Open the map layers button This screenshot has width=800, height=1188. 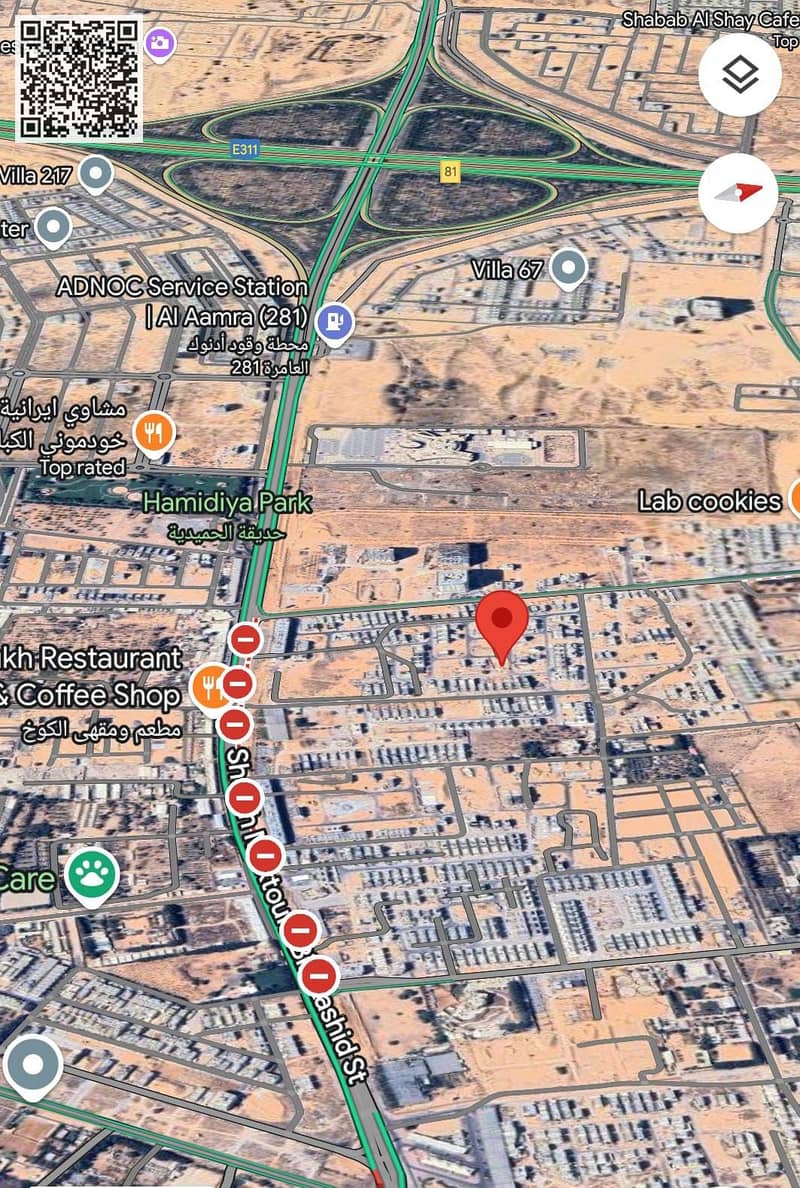pyautogui.click(x=739, y=74)
